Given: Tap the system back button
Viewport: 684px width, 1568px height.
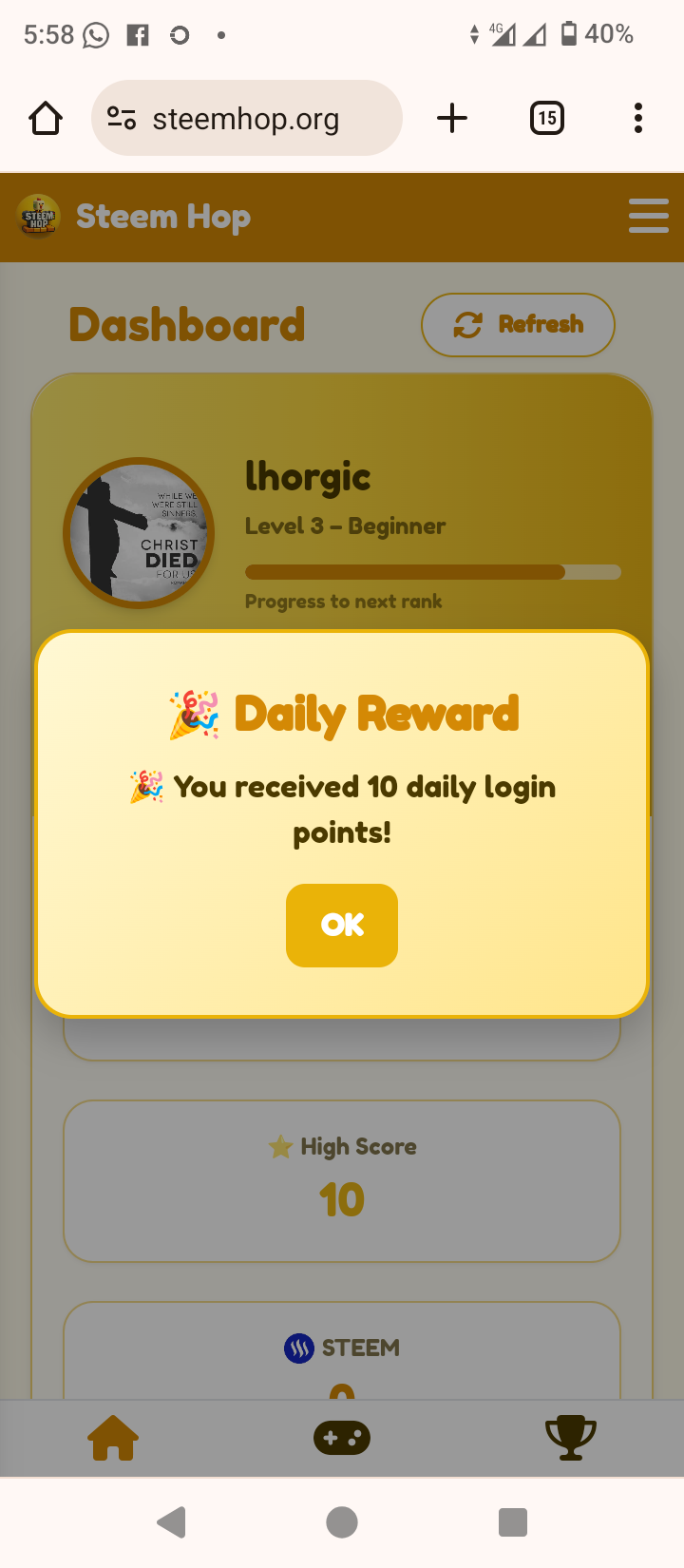Looking at the screenshot, I should click(171, 1522).
